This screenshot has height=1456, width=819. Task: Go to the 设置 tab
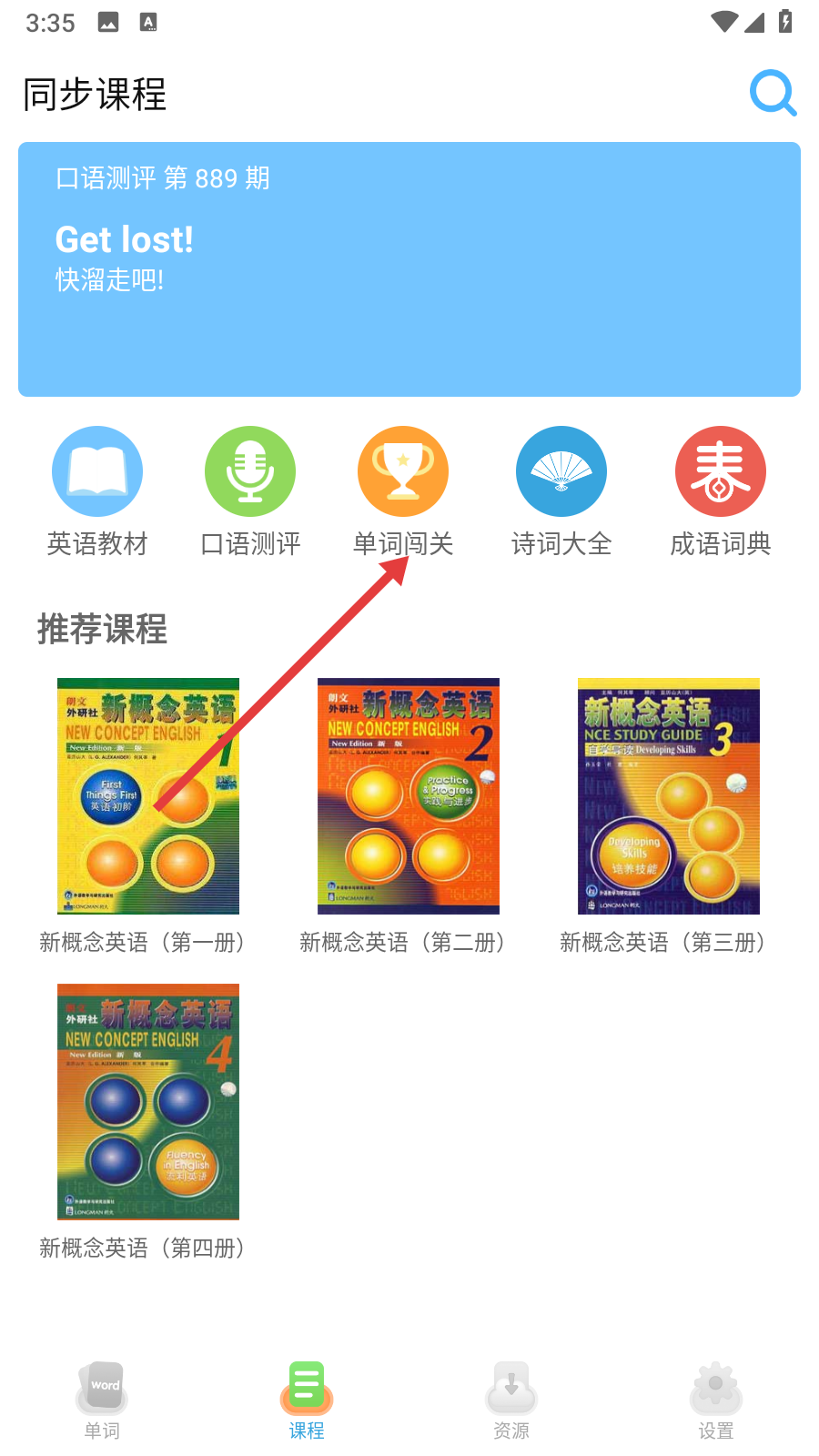coord(716,1400)
